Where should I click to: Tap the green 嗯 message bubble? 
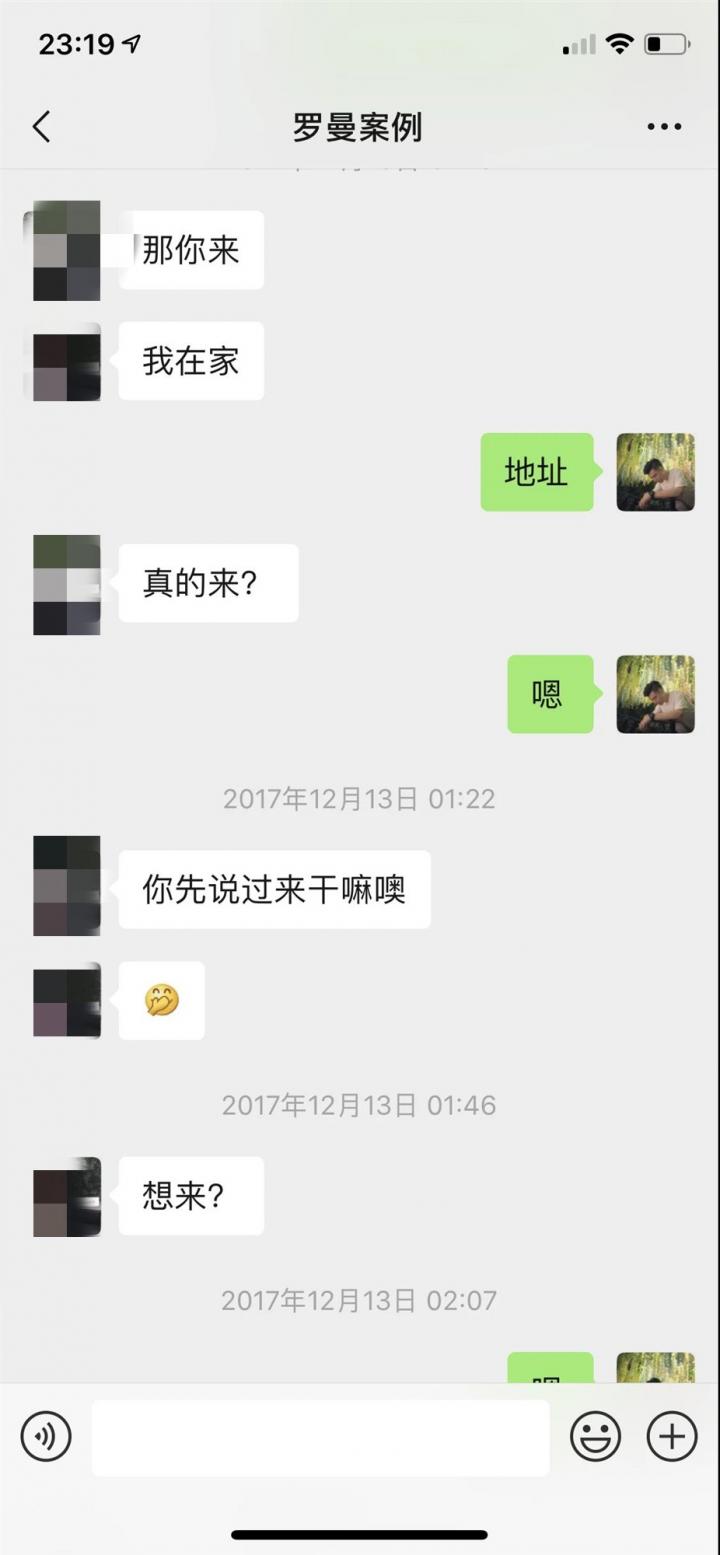(550, 694)
